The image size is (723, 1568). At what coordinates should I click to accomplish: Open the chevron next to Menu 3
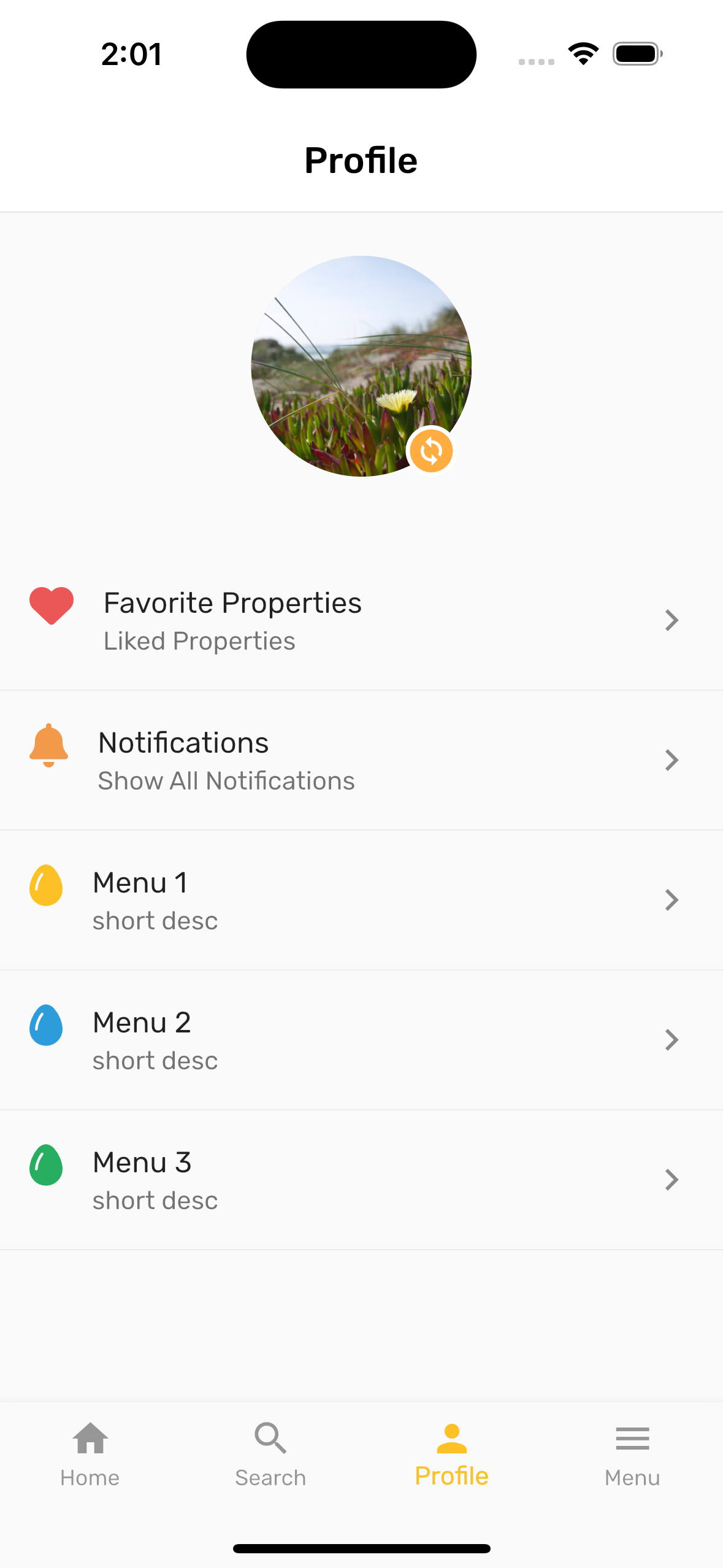tap(672, 1180)
